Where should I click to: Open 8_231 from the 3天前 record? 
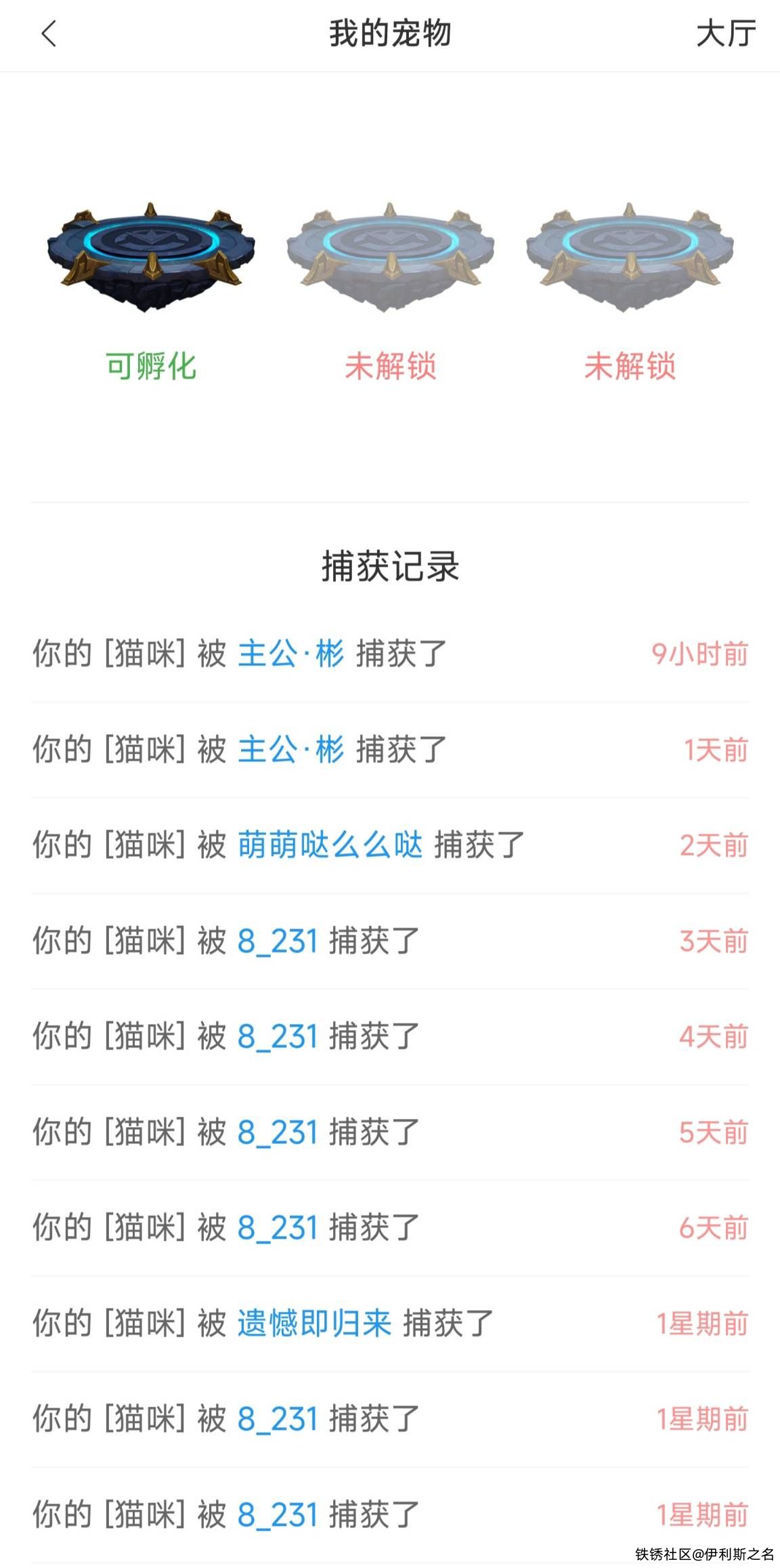point(278,941)
